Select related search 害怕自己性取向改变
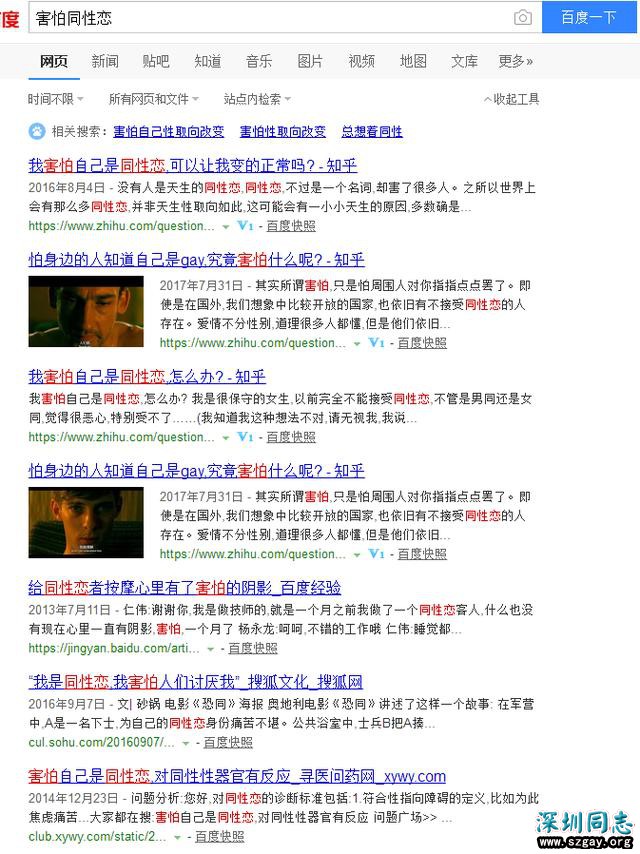This screenshot has width=640, height=854. [x=169, y=131]
